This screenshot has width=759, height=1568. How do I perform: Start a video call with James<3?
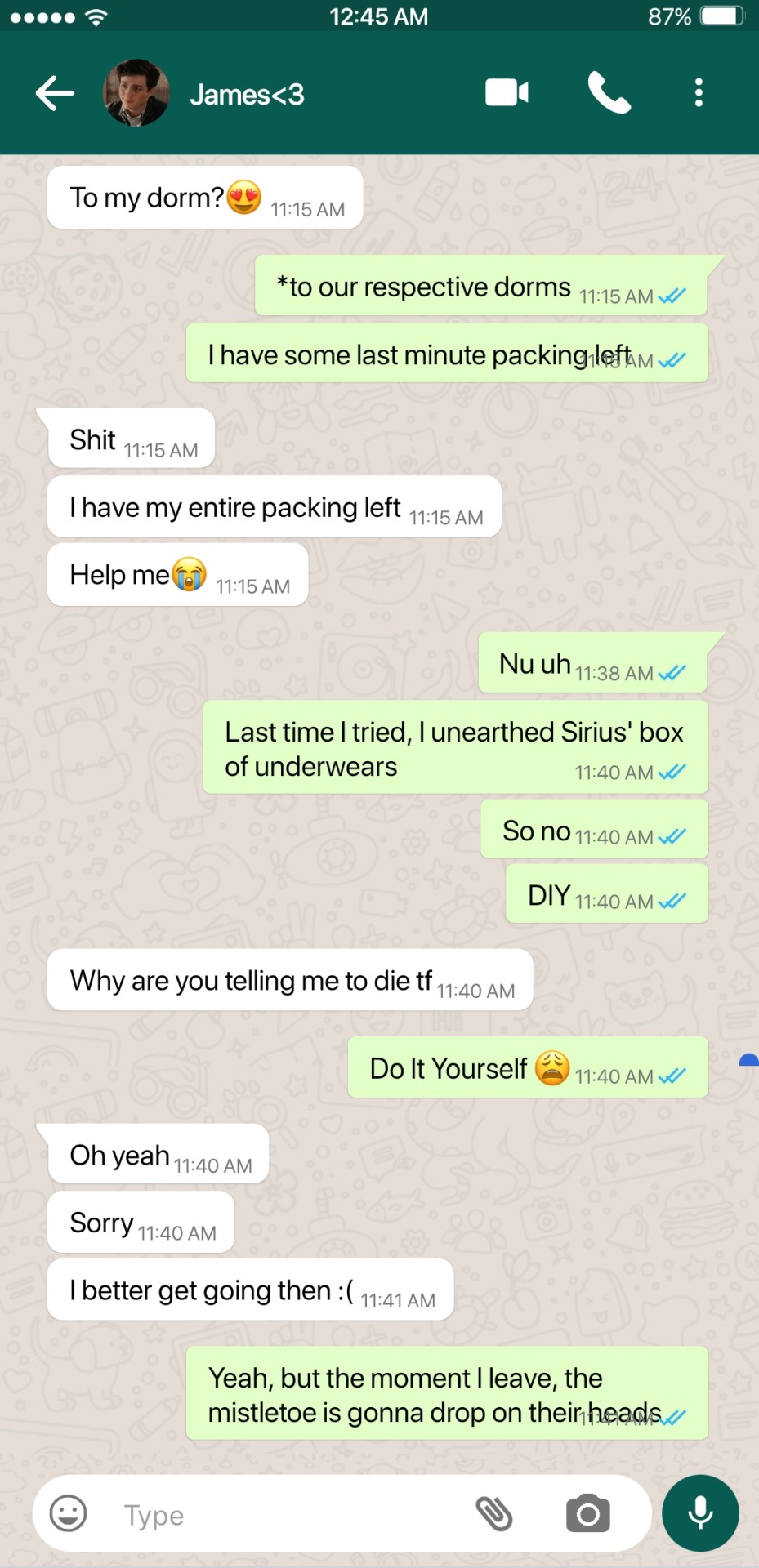[x=507, y=93]
